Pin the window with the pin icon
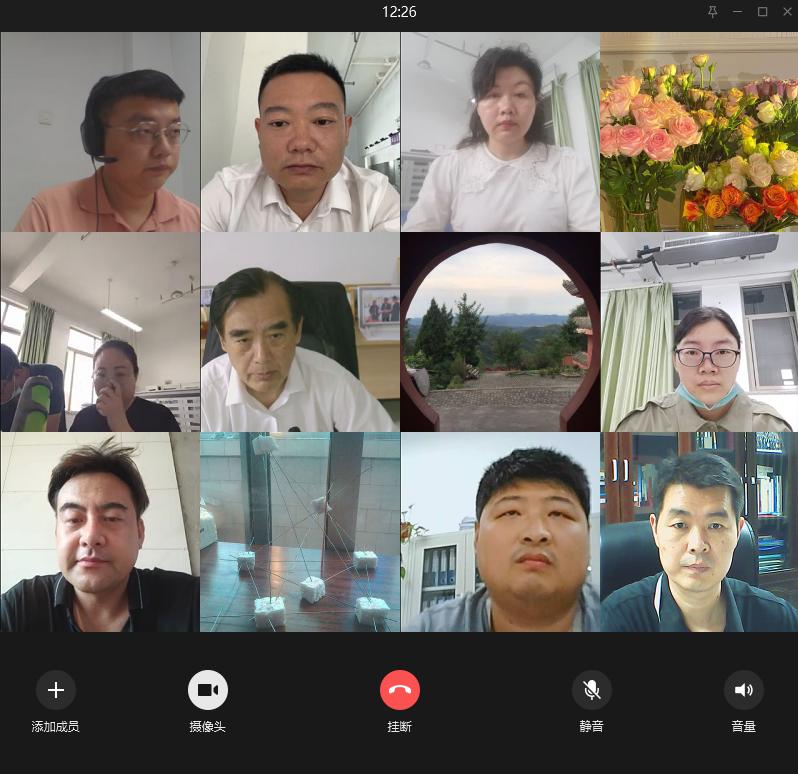The height and width of the screenshot is (774, 798). pos(712,12)
